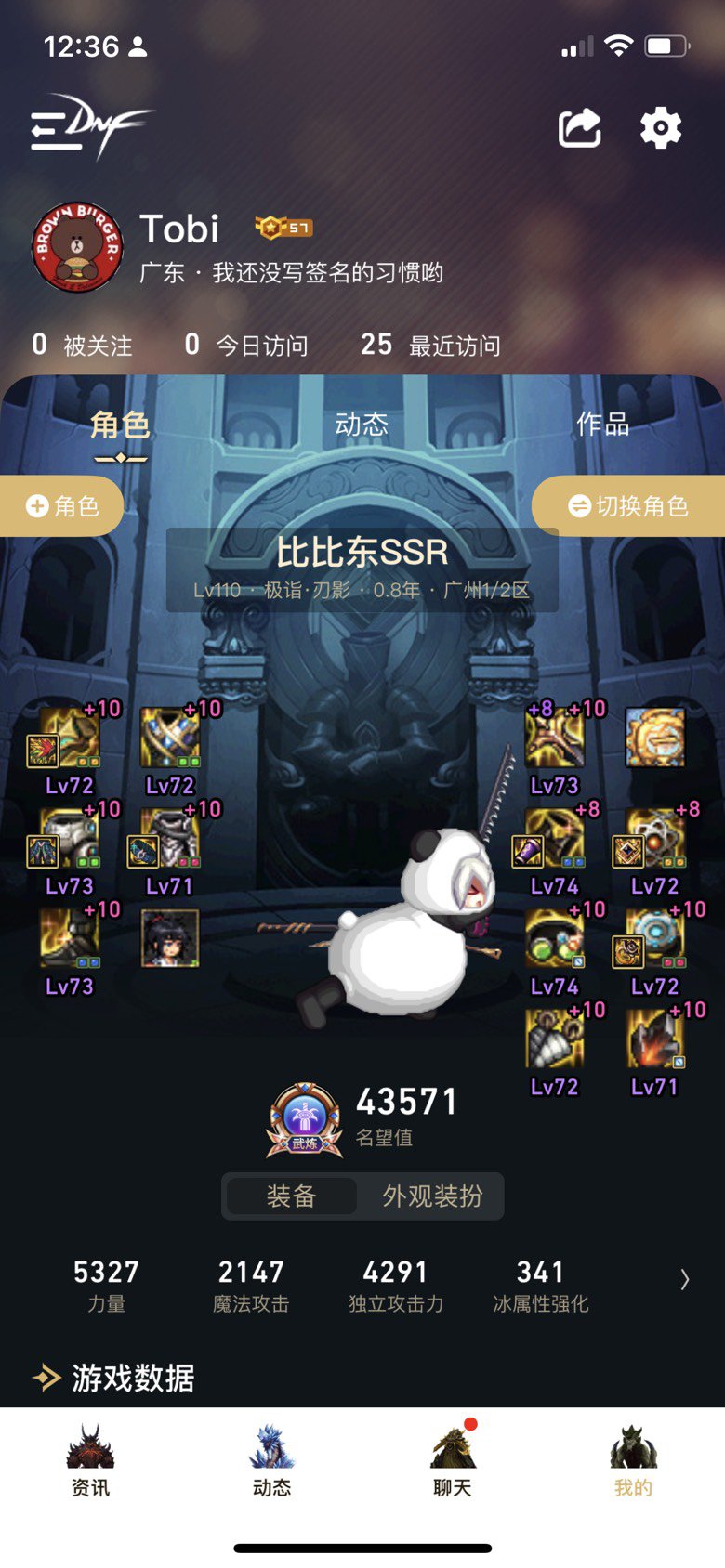Open the 聊天 bottom tab
725x1568 pixels.
point(453,1462)
